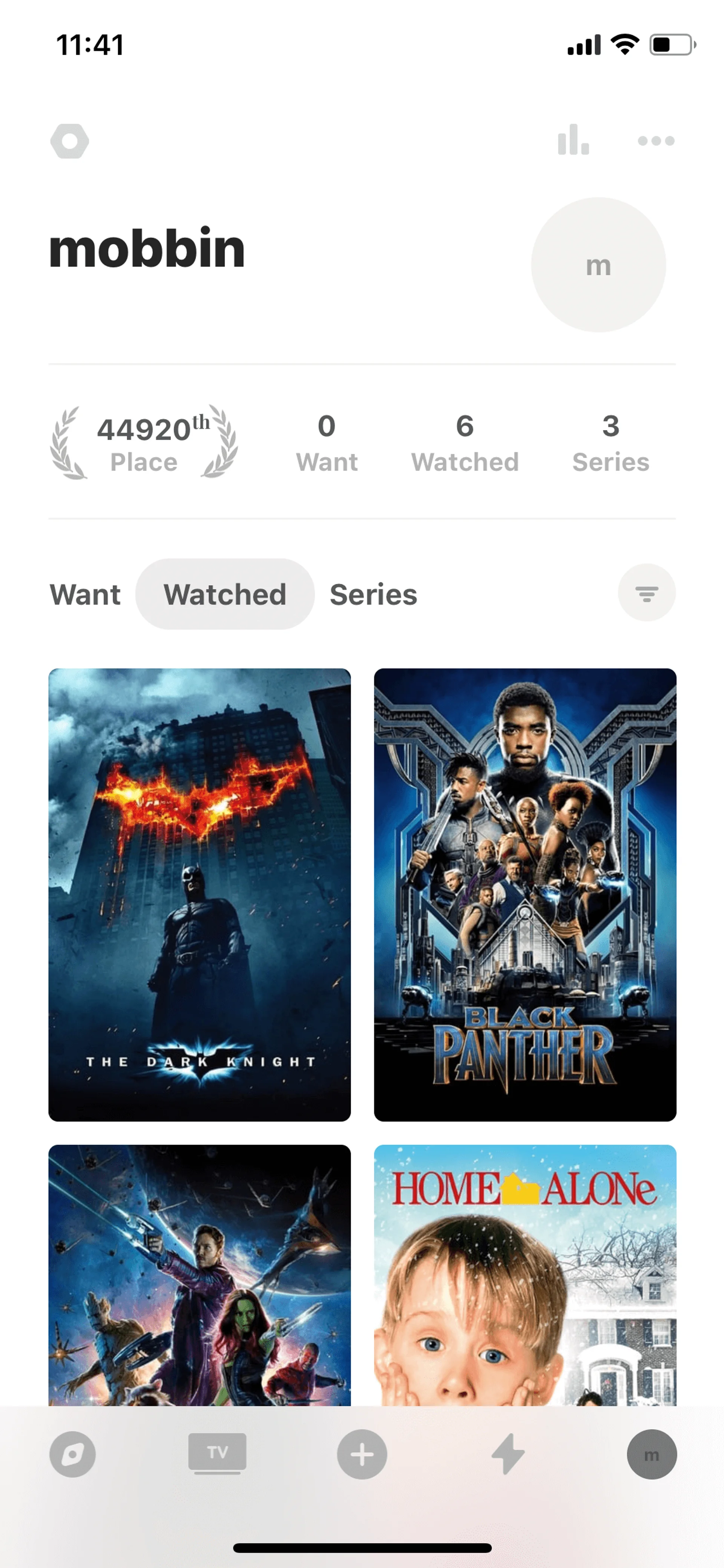Open the profile tab in bottom bar

(x=652, y=1454)
